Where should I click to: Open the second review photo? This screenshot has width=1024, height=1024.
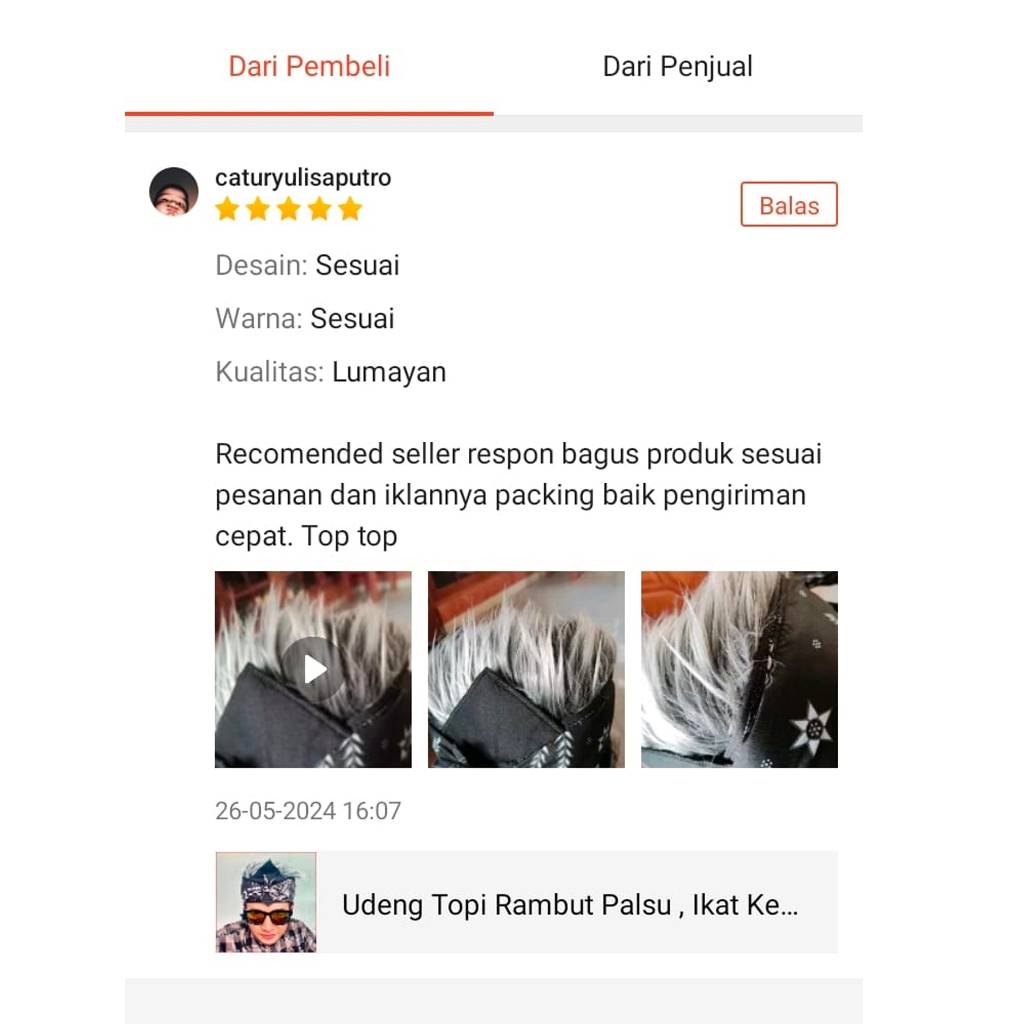pyautogui.click(x=526, y=669)
